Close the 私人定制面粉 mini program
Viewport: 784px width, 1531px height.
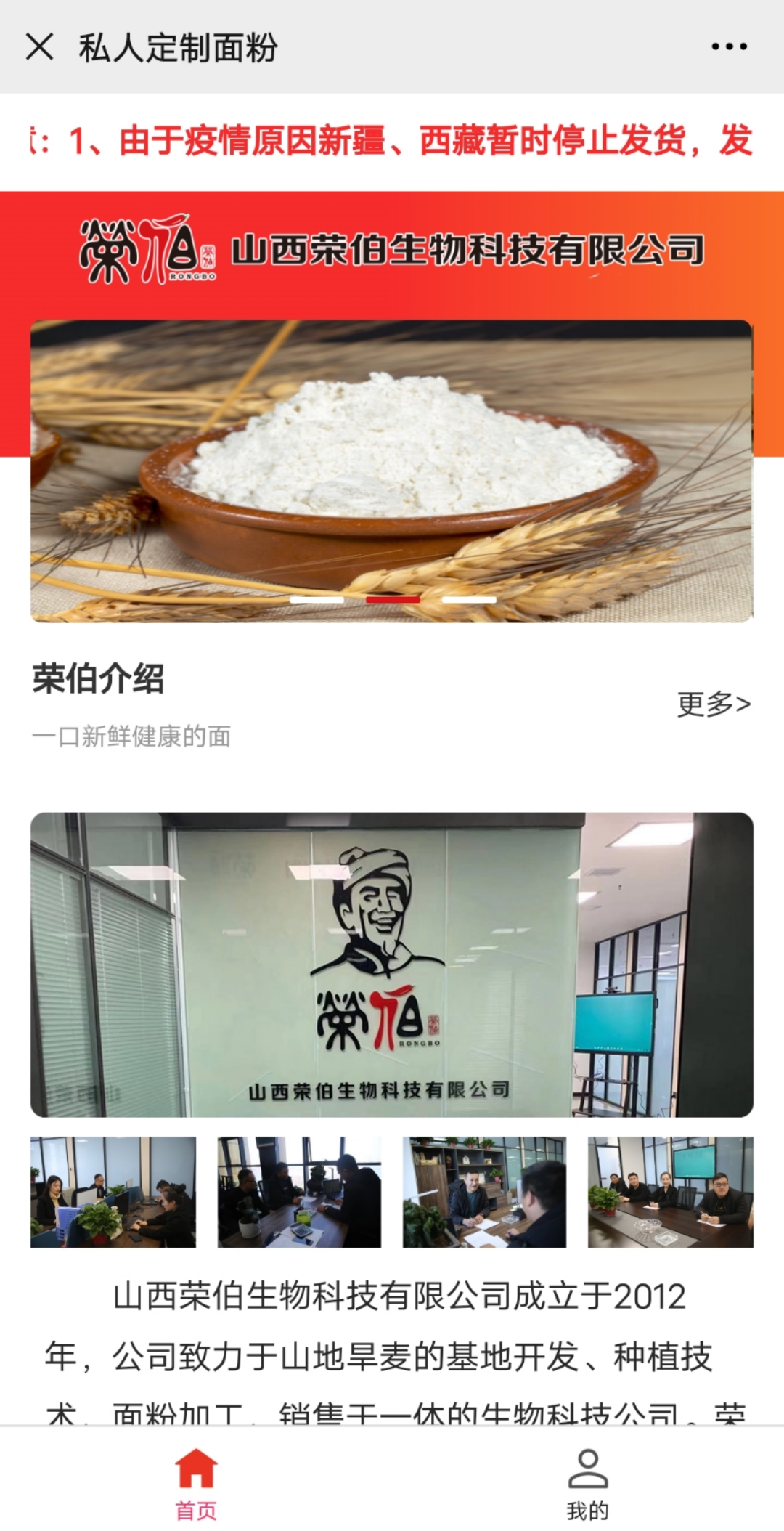click(39, 47)
